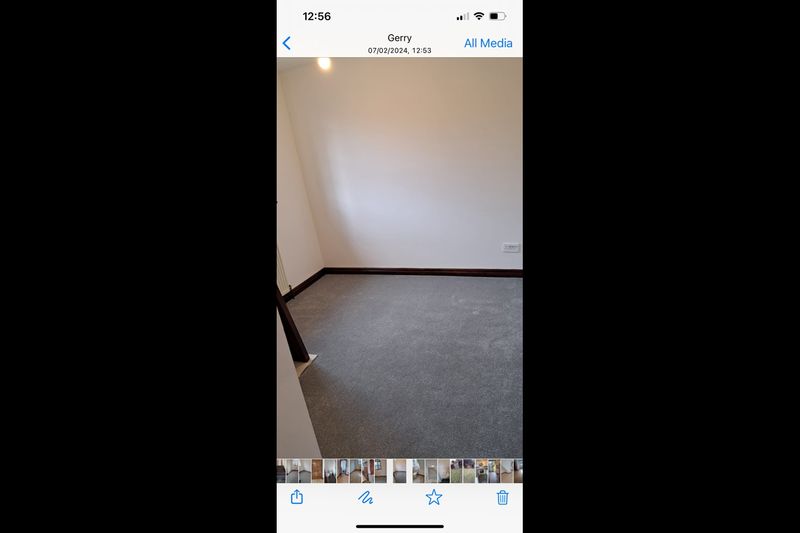Select the first thumbnail in the strip
This screenshot has width=800, height=533.
pos(282,471)
